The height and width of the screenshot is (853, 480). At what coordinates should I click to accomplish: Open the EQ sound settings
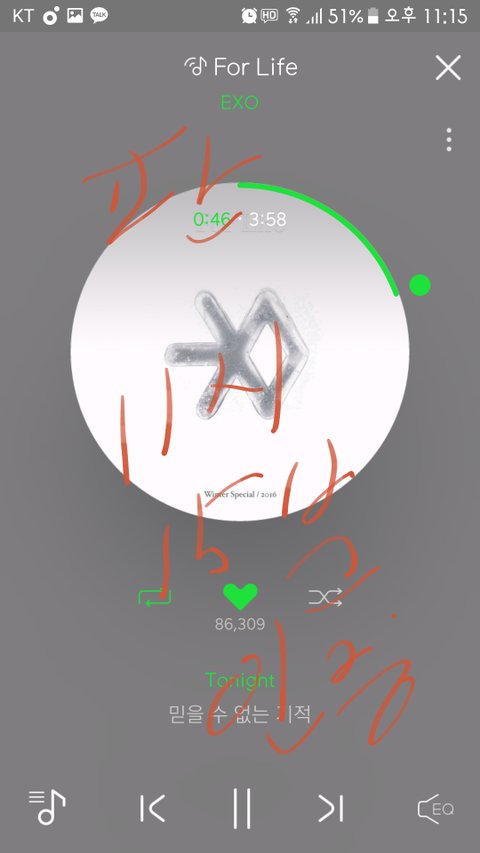(x=435, y=808)
